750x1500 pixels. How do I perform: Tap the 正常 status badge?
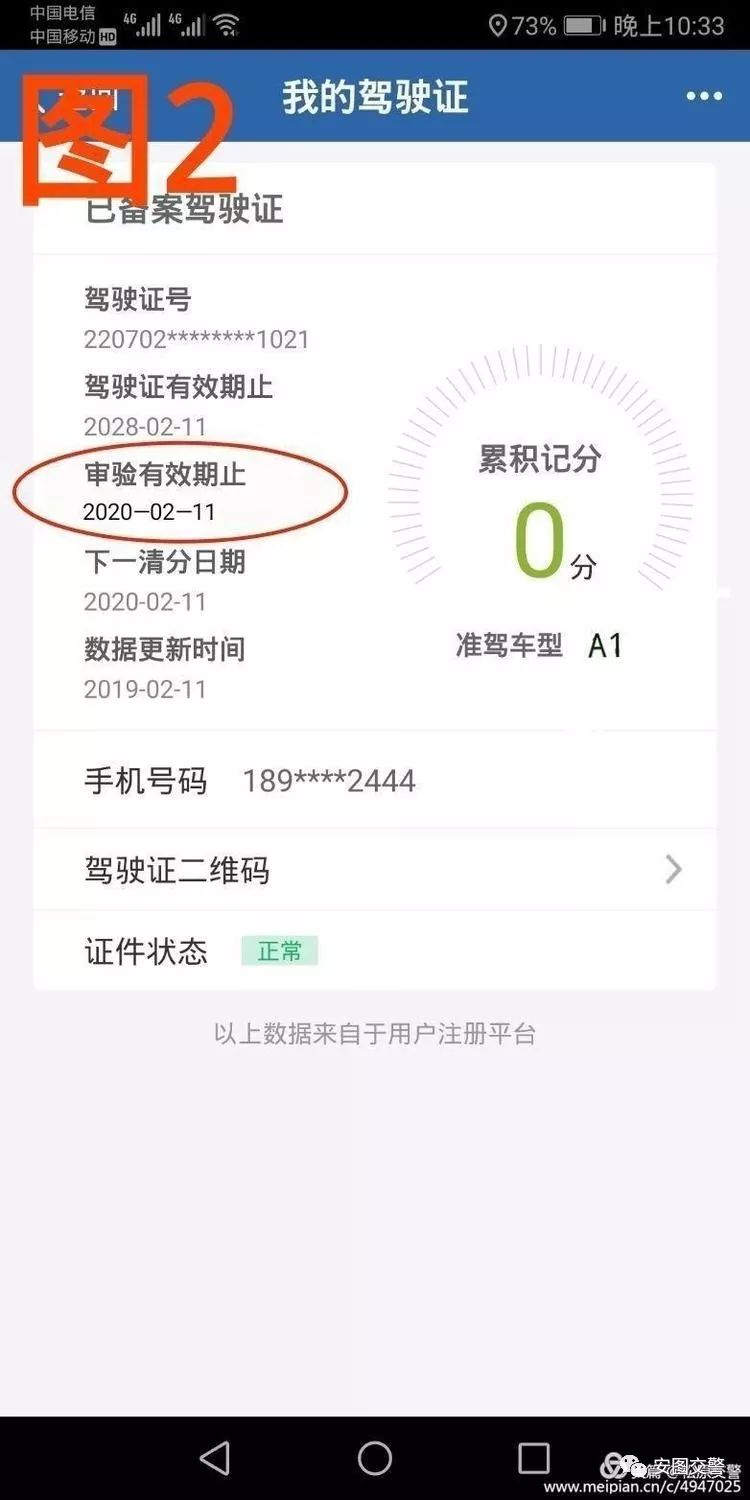[x=280, y=950]
